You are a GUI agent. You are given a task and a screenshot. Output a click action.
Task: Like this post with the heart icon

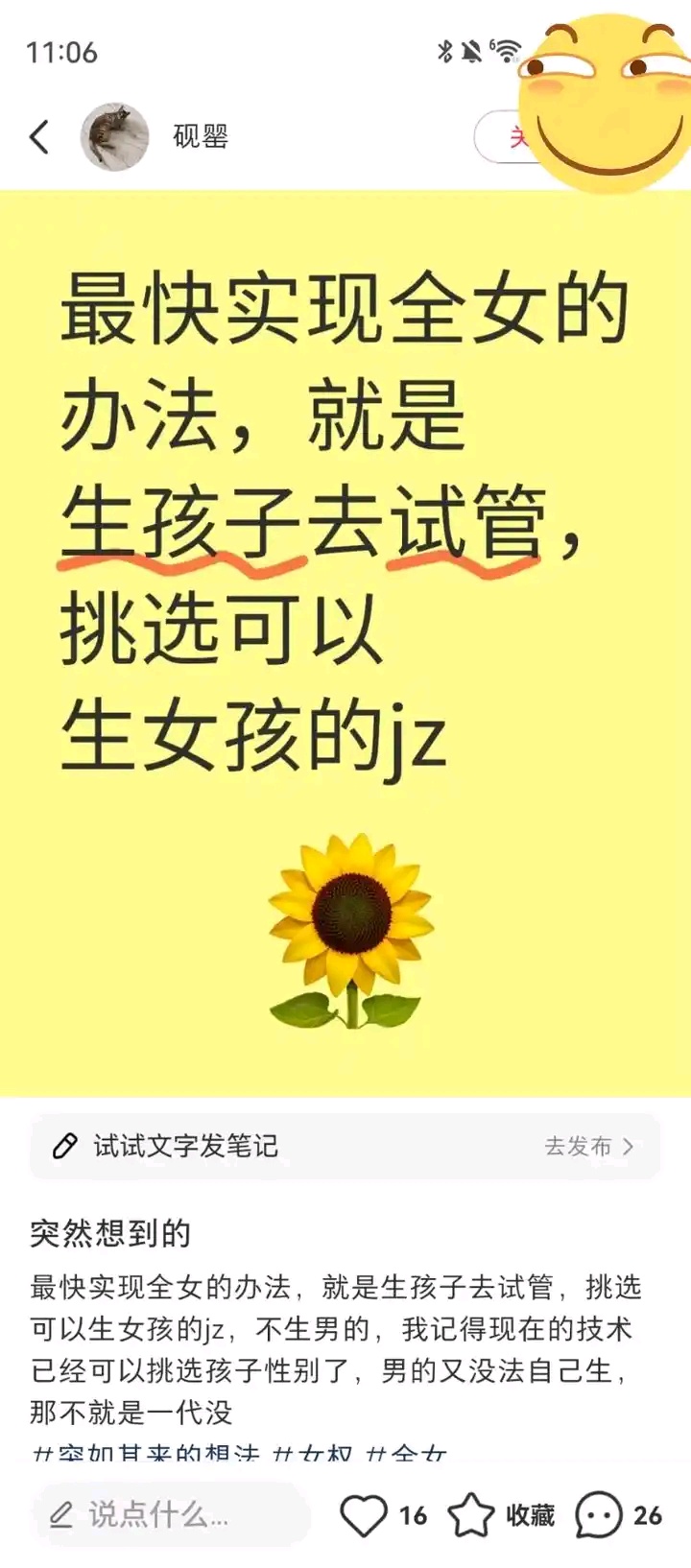(364, 1515)
